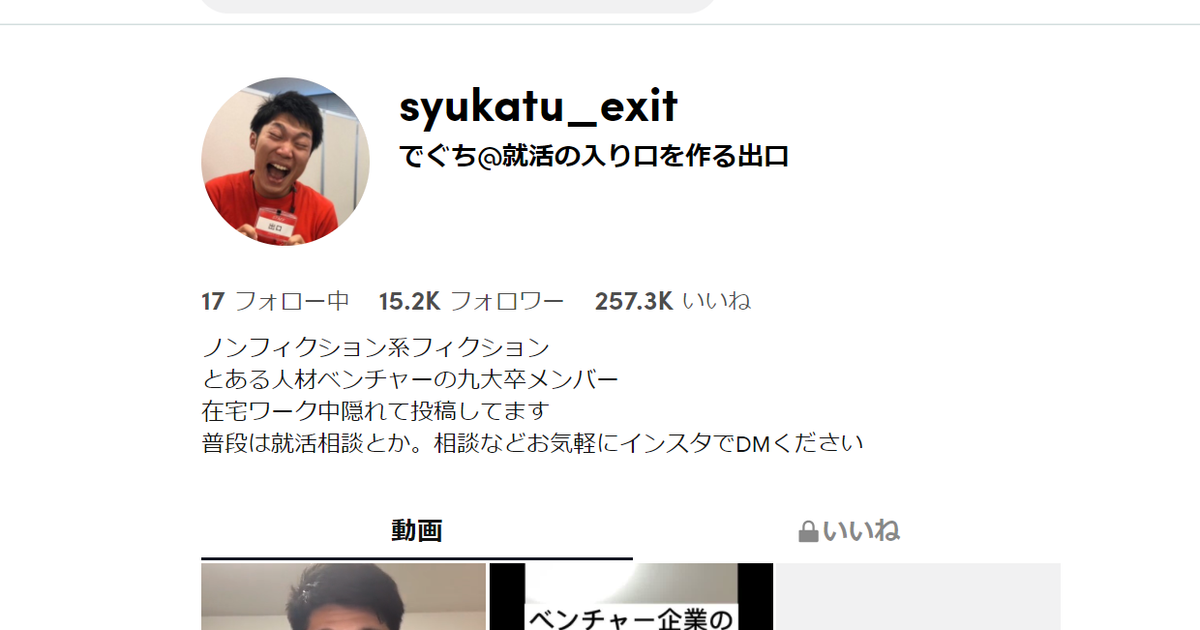Viewport: 1200px width, 630px height.
Task: Open the ベンチャー企業の video thumbnail
Action: pyautogui.click(x=631, y=597)
